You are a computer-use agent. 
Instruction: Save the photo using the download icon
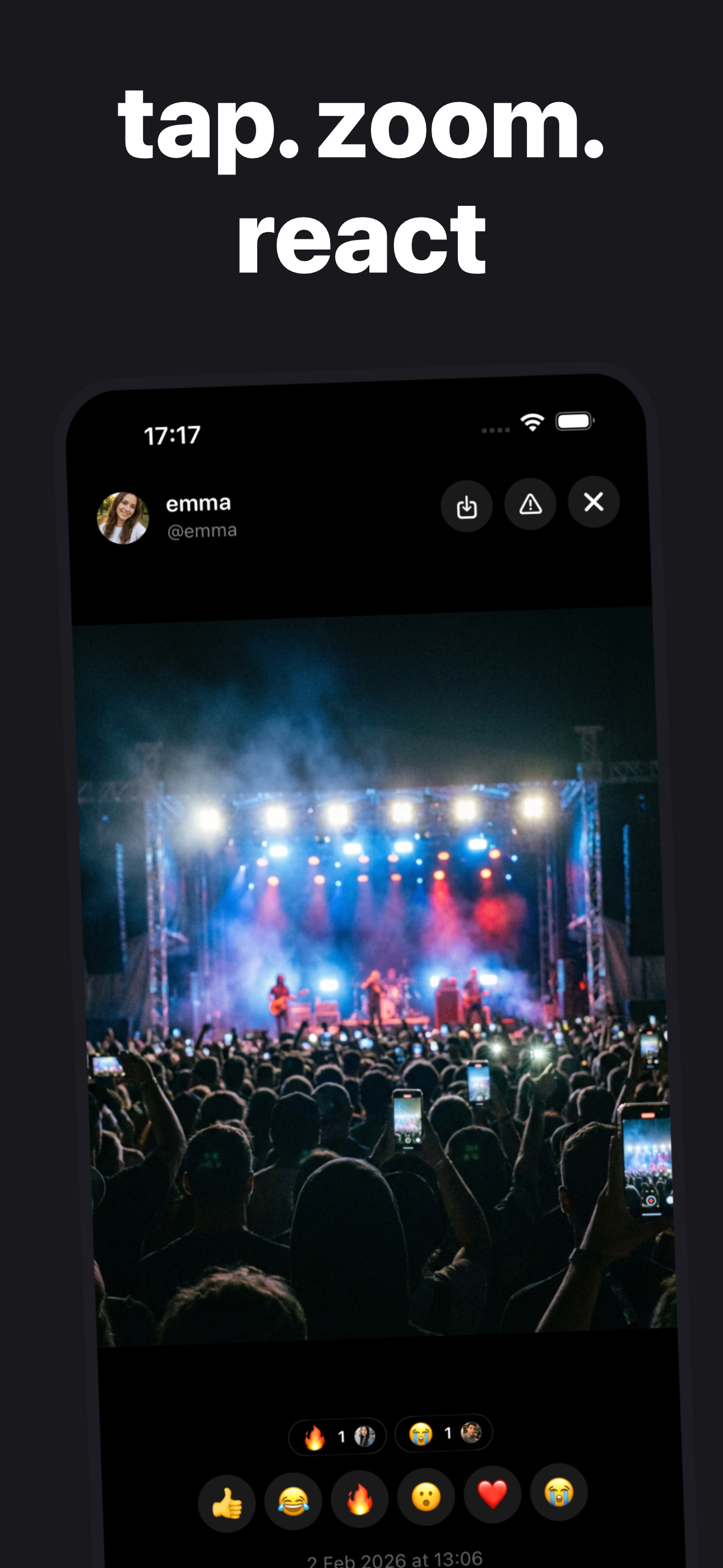(467, 504)
